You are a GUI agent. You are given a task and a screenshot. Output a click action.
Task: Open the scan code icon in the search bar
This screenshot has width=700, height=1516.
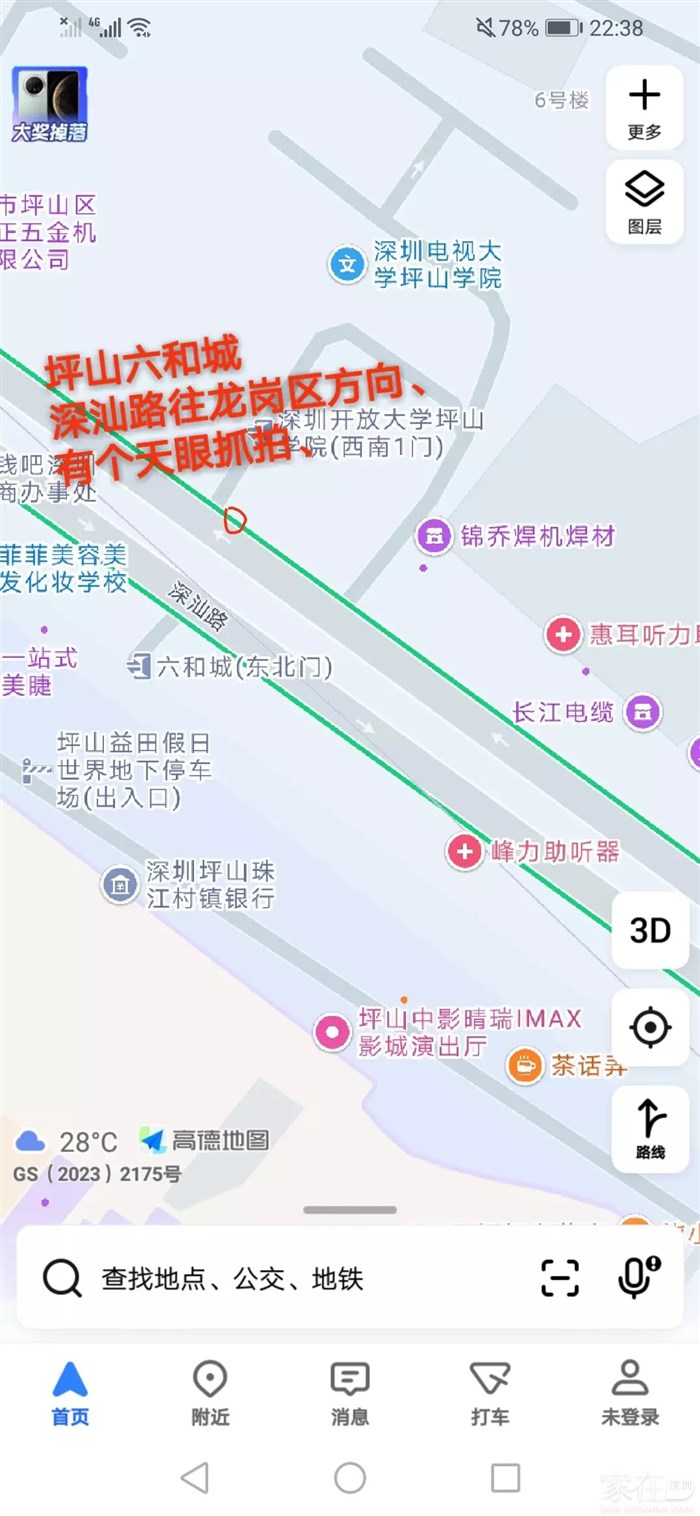(560, 1278)
